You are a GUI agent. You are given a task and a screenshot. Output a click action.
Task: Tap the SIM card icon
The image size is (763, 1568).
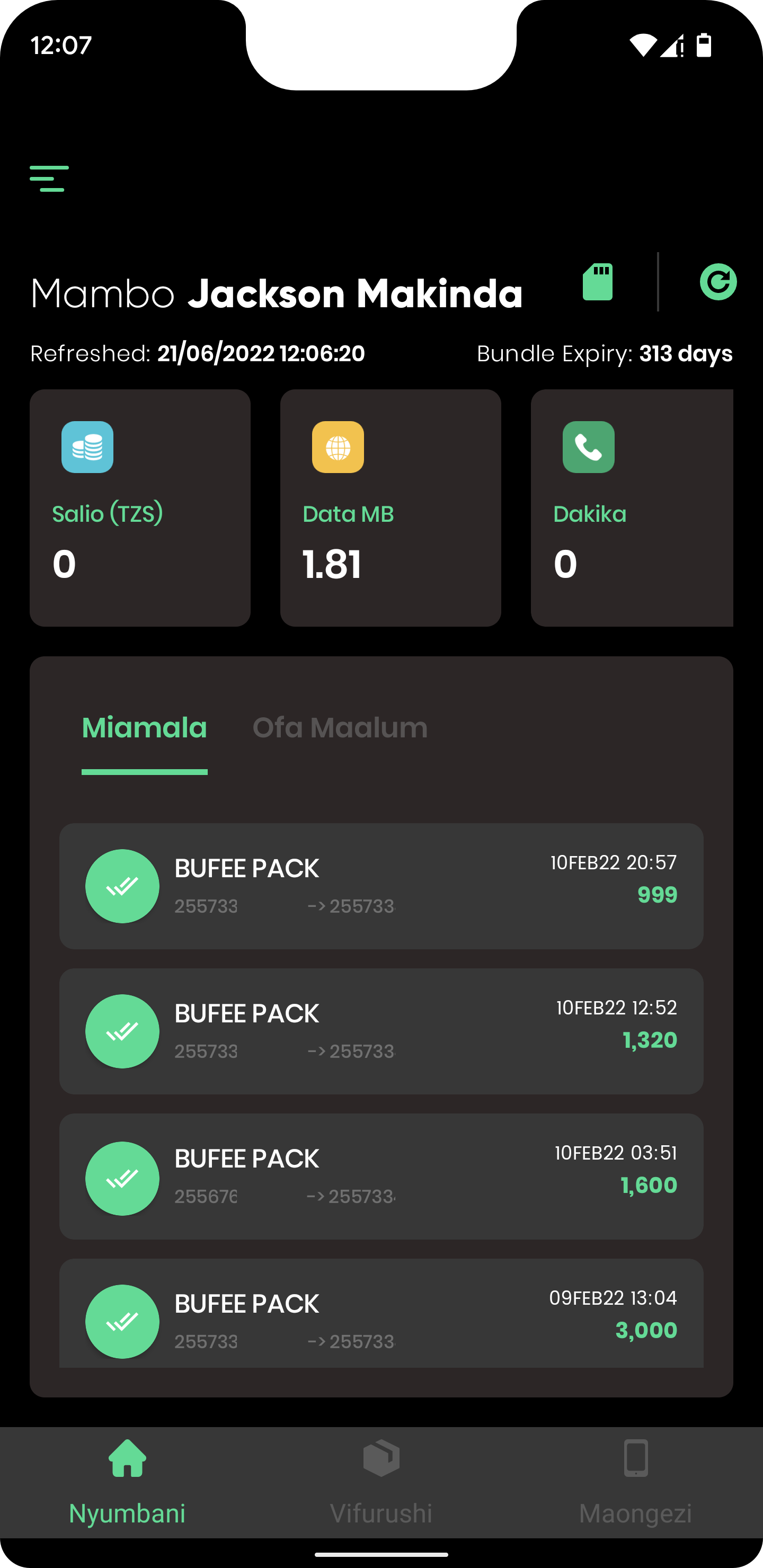(x=597, y=282)
